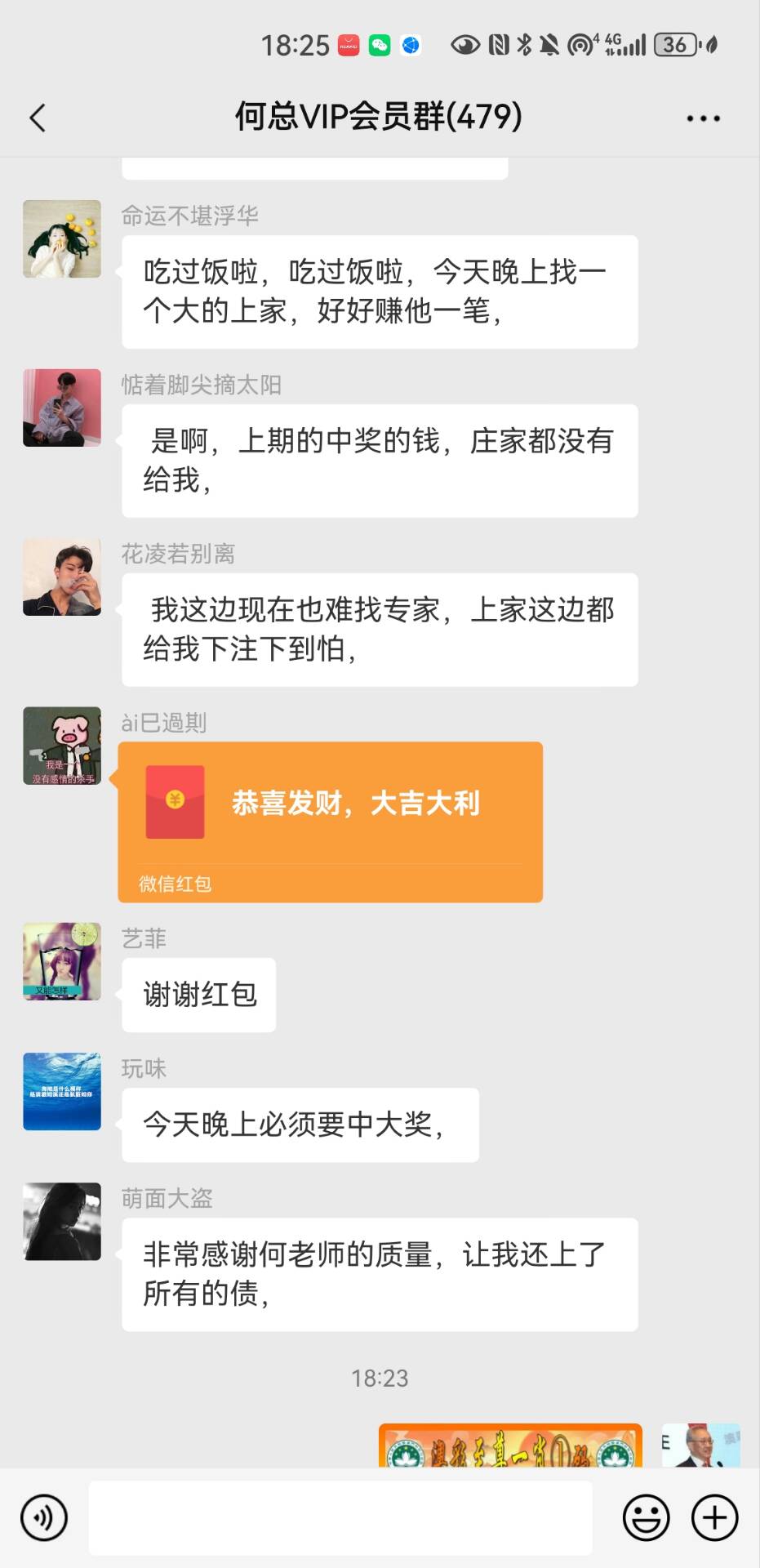Screen dimensions: 760x1568
Task: Open the emoji picker
Action: (x=646, y=1517)
